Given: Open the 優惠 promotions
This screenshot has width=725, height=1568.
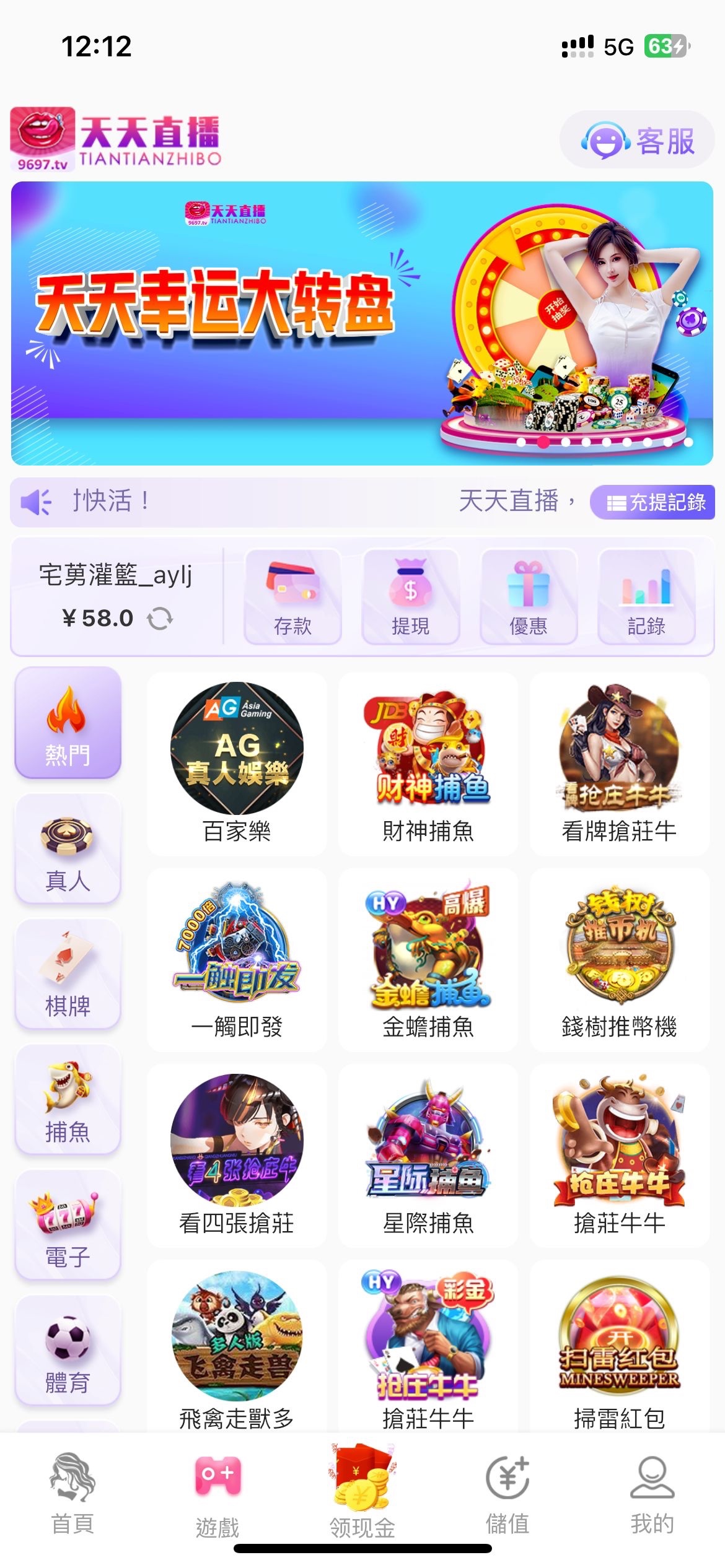Looking at the screenshot, I should point(528,596).
